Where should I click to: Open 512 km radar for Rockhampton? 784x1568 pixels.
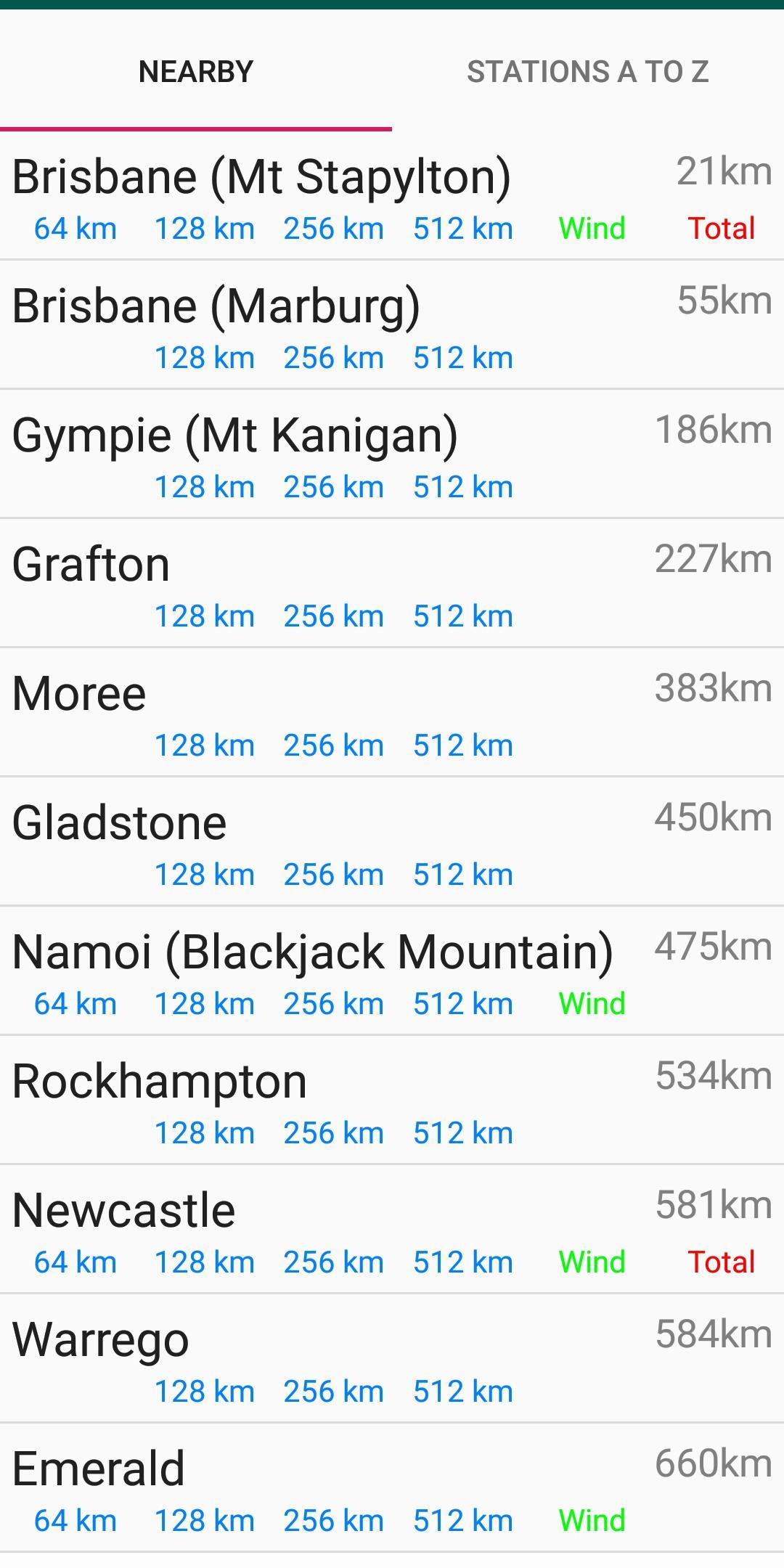[x=463, y=1133]
